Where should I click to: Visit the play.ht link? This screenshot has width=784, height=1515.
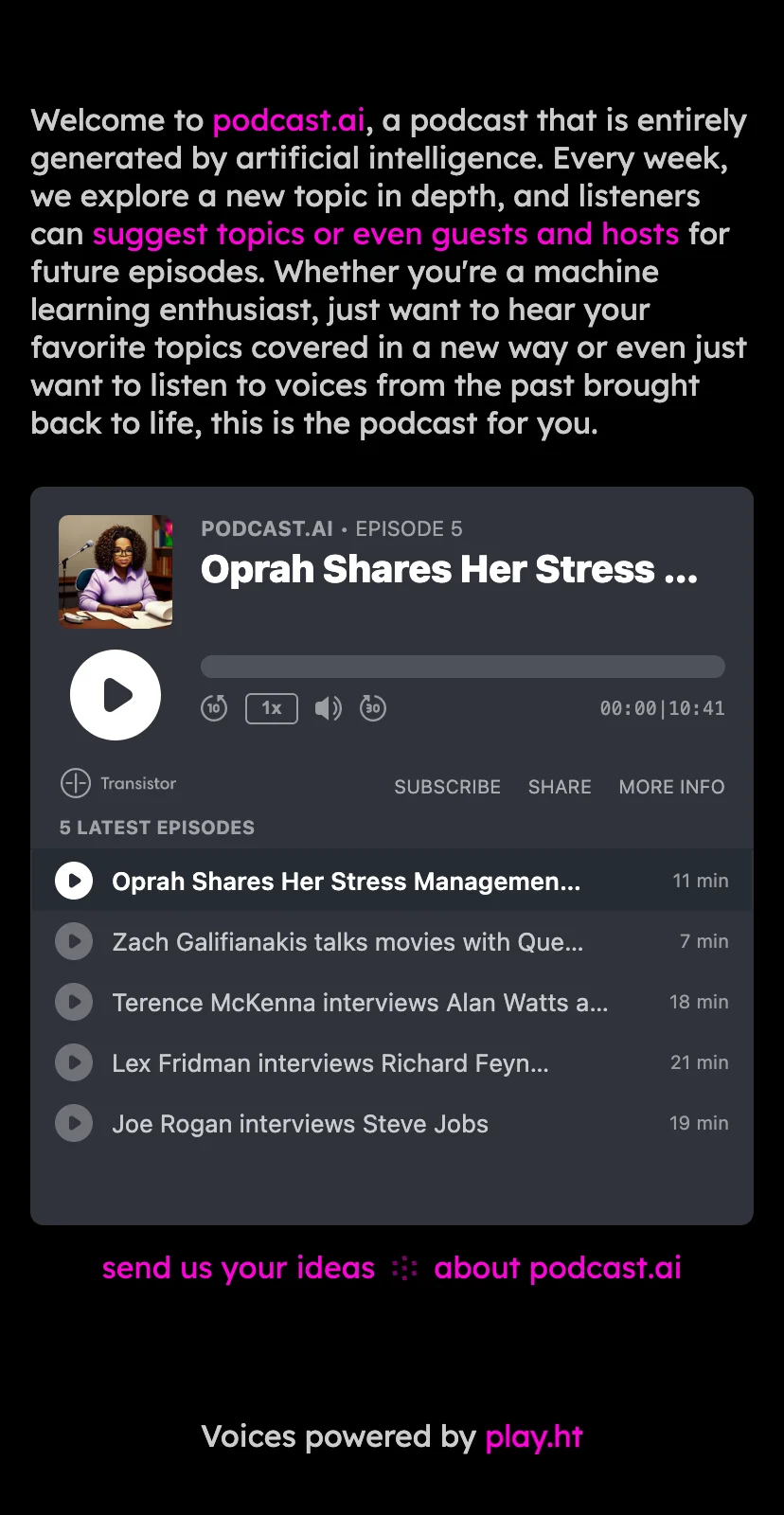point(534,1437)
